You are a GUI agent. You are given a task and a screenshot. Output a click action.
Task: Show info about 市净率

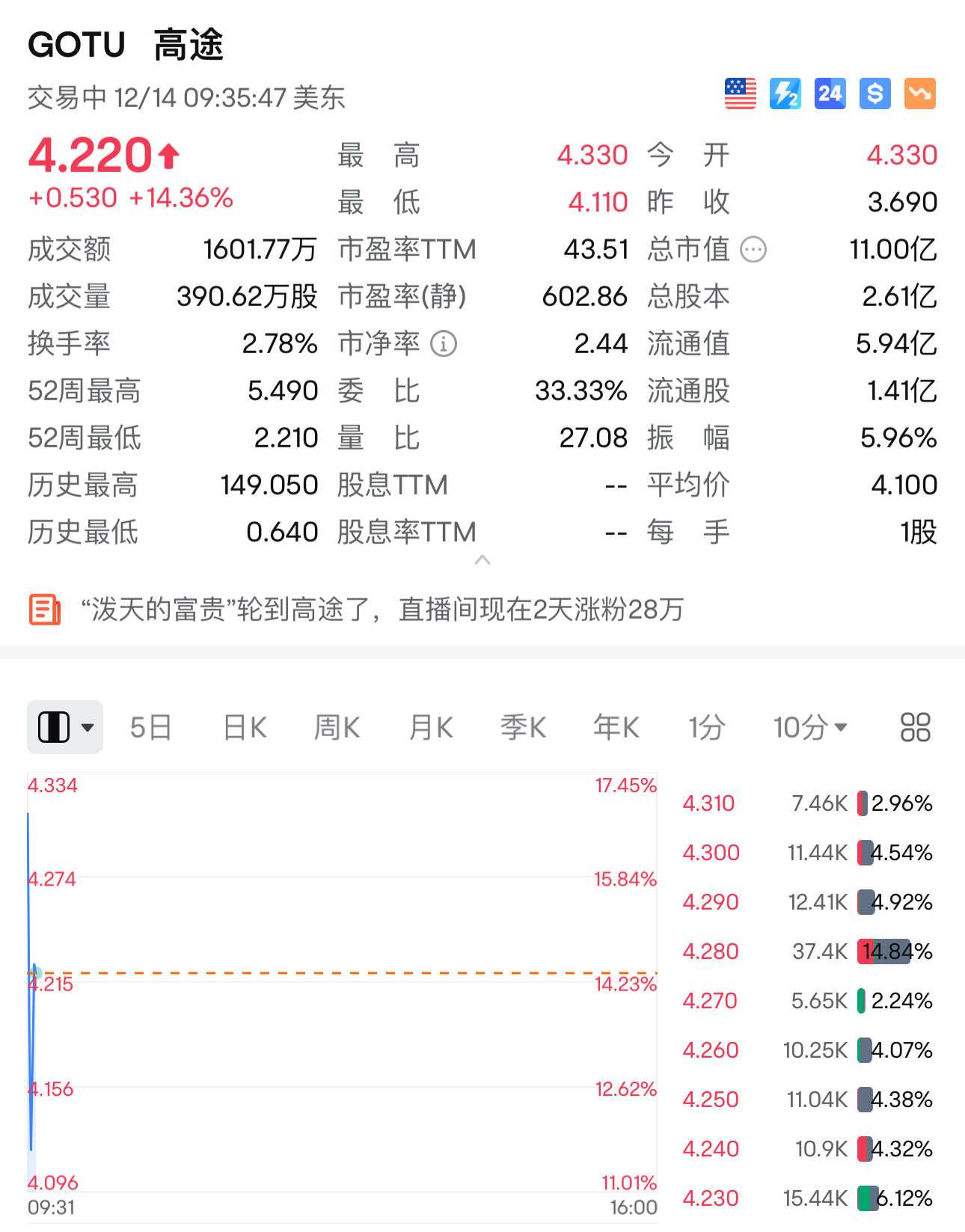tap(444, 344)
